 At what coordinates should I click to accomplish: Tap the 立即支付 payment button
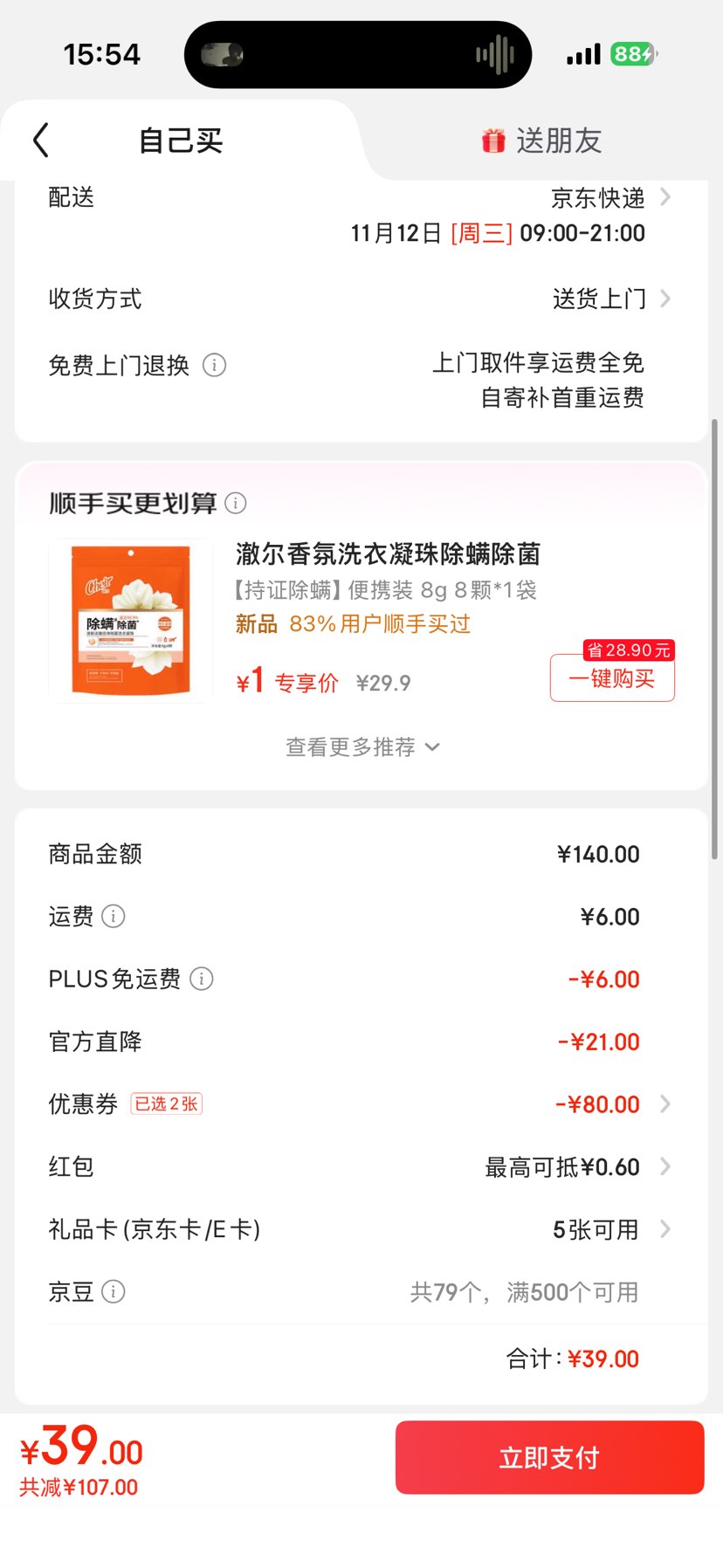click(549, 1456)
